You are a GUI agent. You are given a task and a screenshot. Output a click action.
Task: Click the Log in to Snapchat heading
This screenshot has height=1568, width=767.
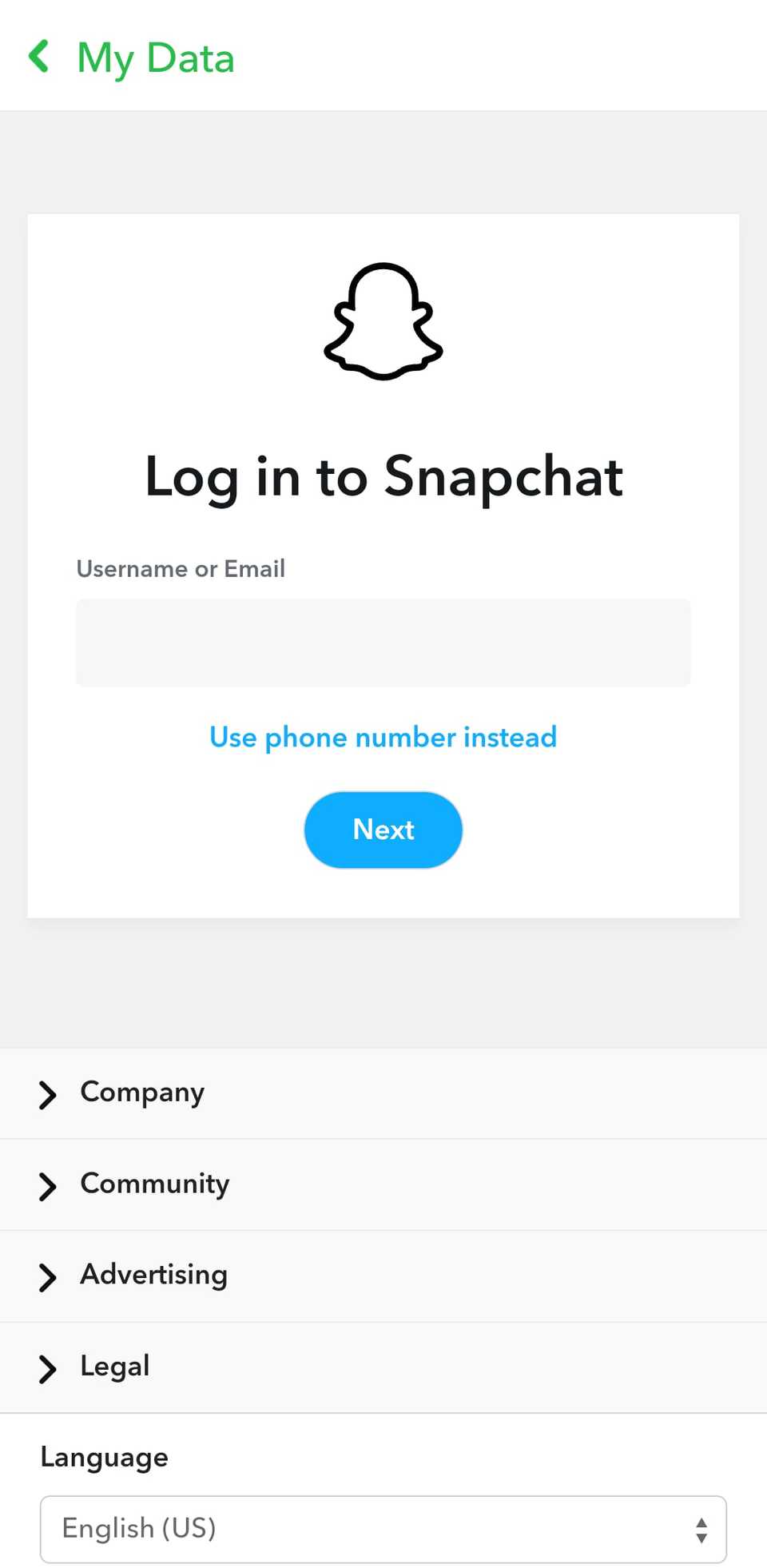coord(383,477)
